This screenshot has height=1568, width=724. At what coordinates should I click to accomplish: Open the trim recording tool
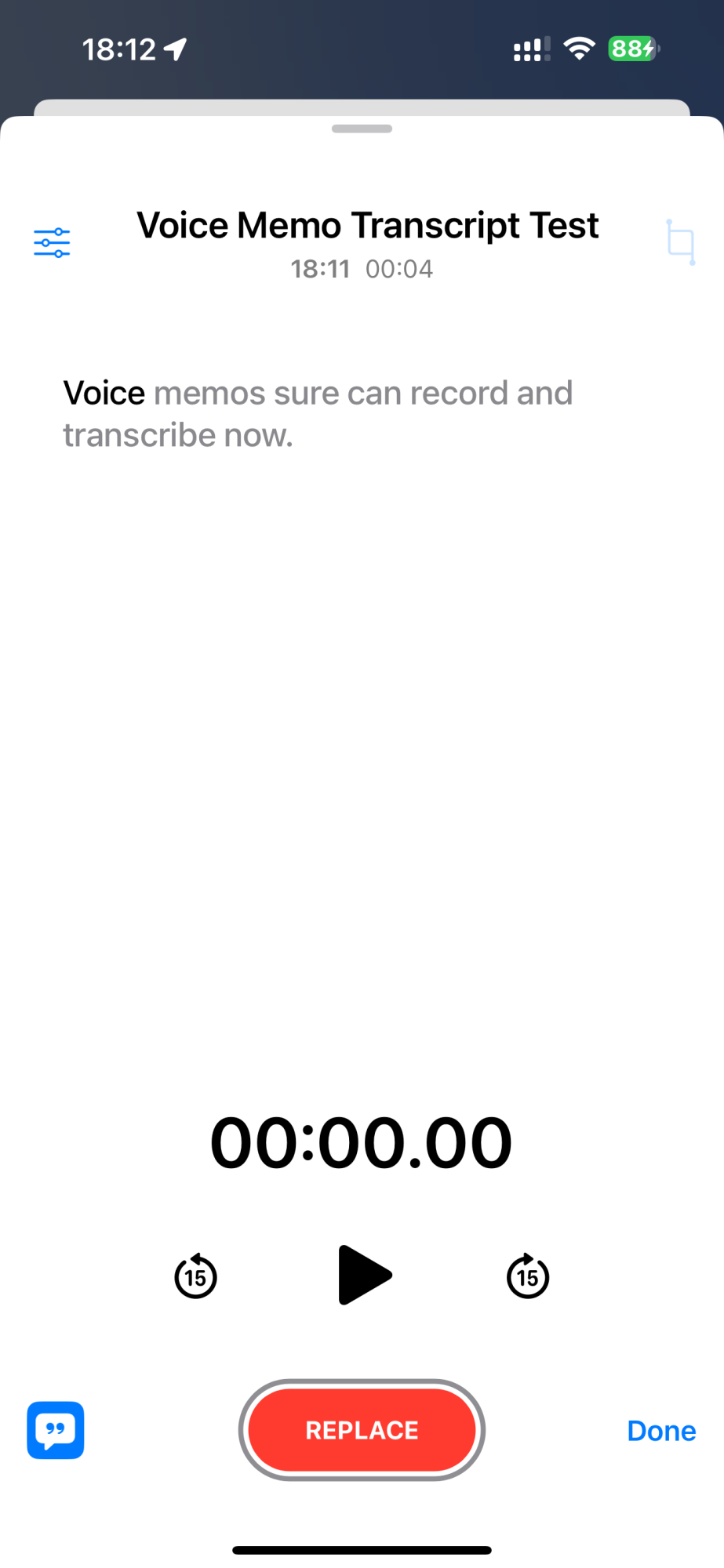[x=680, y=242]
